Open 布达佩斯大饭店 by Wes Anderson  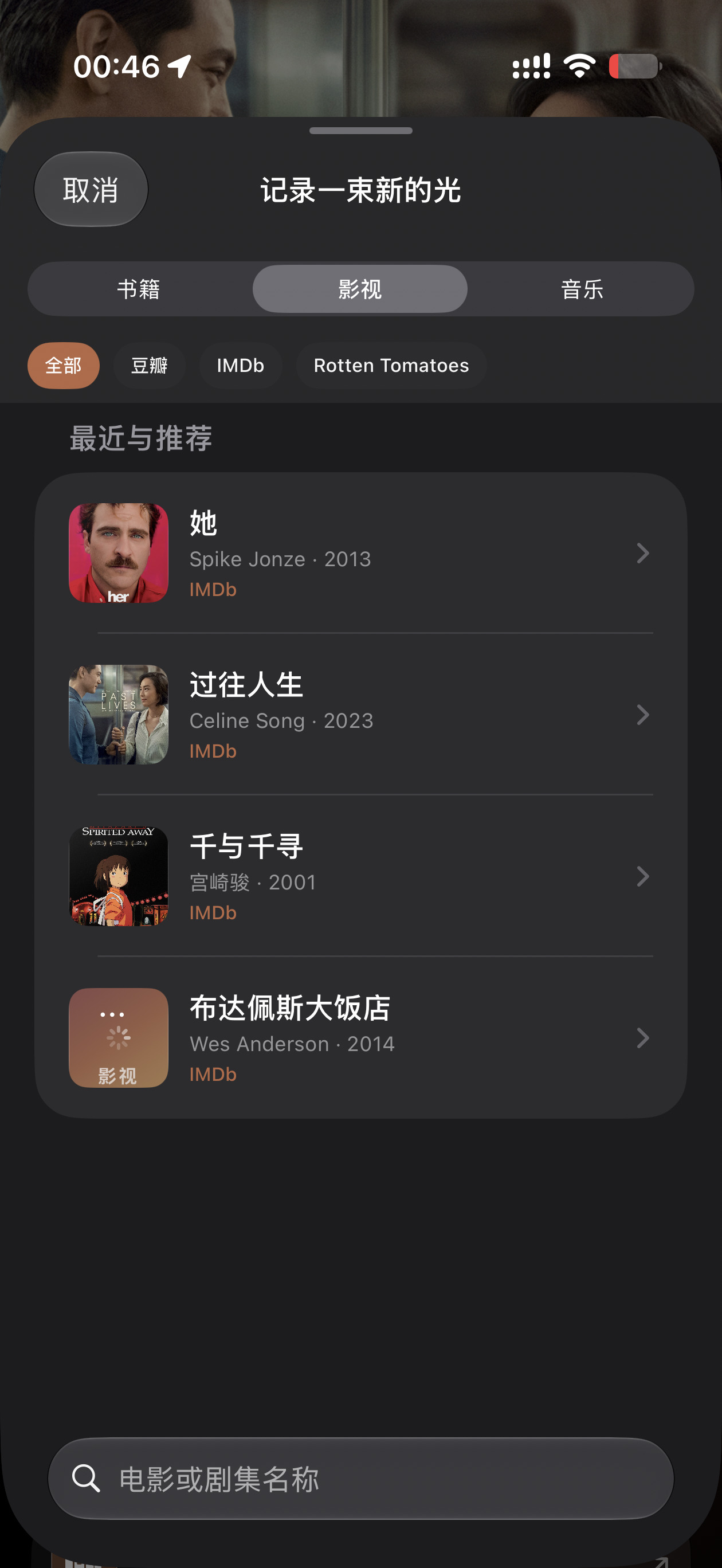point(361,1038)
